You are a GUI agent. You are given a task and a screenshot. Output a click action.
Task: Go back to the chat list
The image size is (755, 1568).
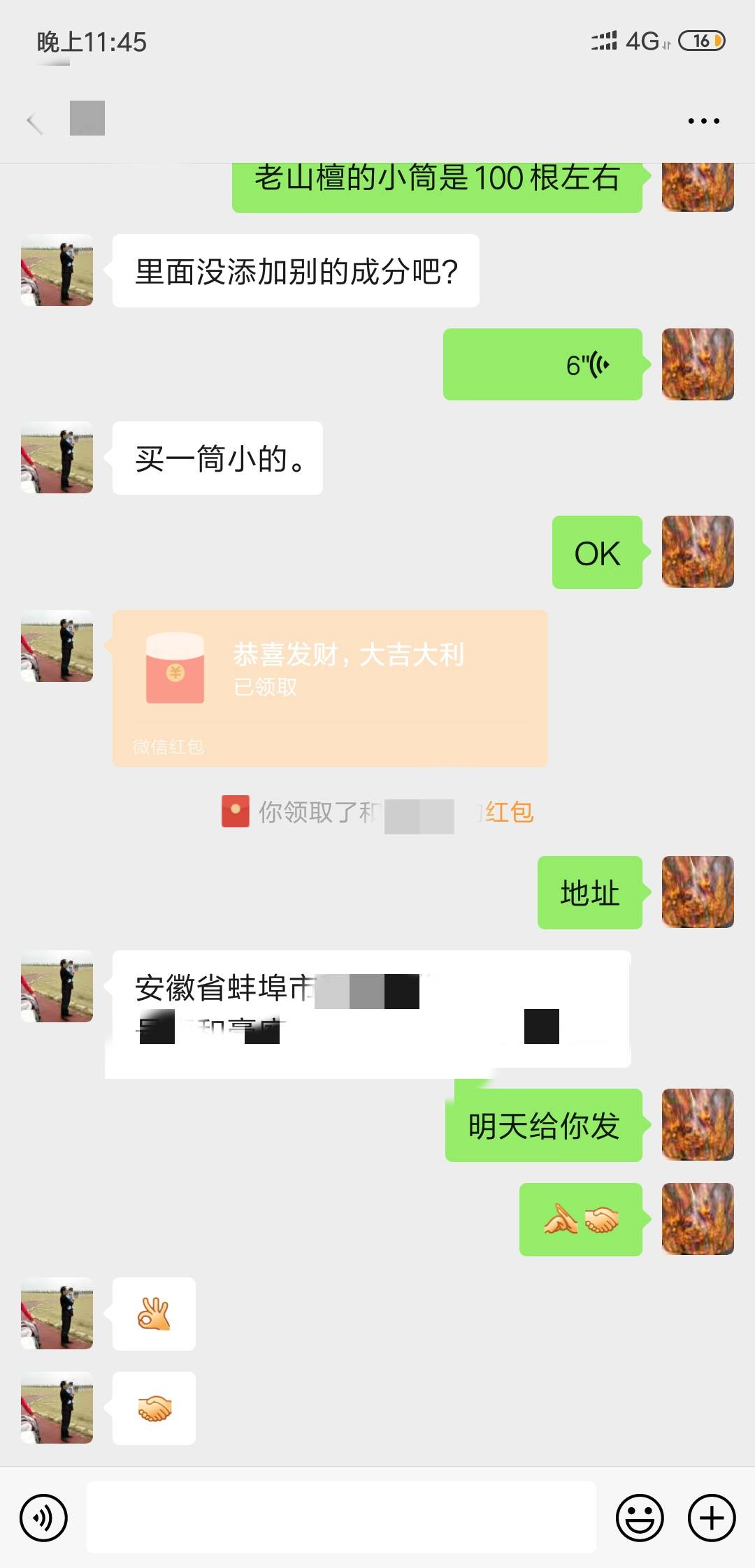coord(35,123)
